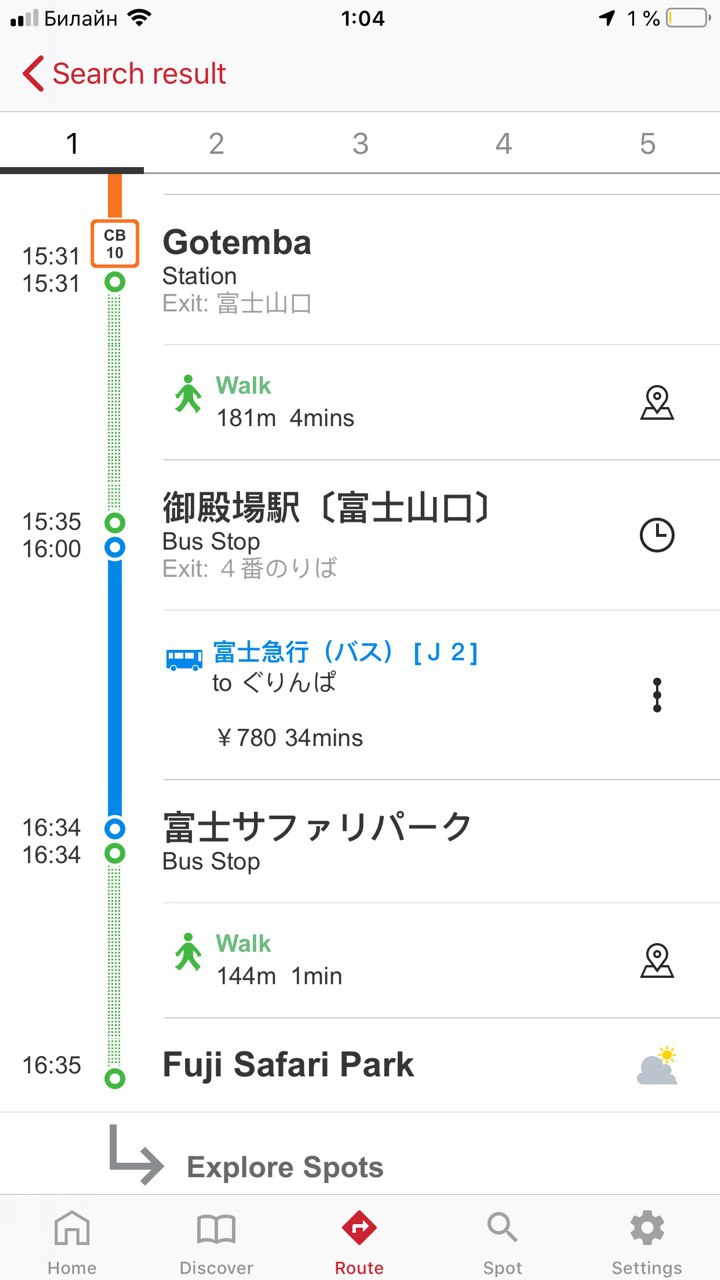Screen dimensions: 720x1280
Task: Check weather at Fuji Safari Park
Action: [x=657, y=1066]
